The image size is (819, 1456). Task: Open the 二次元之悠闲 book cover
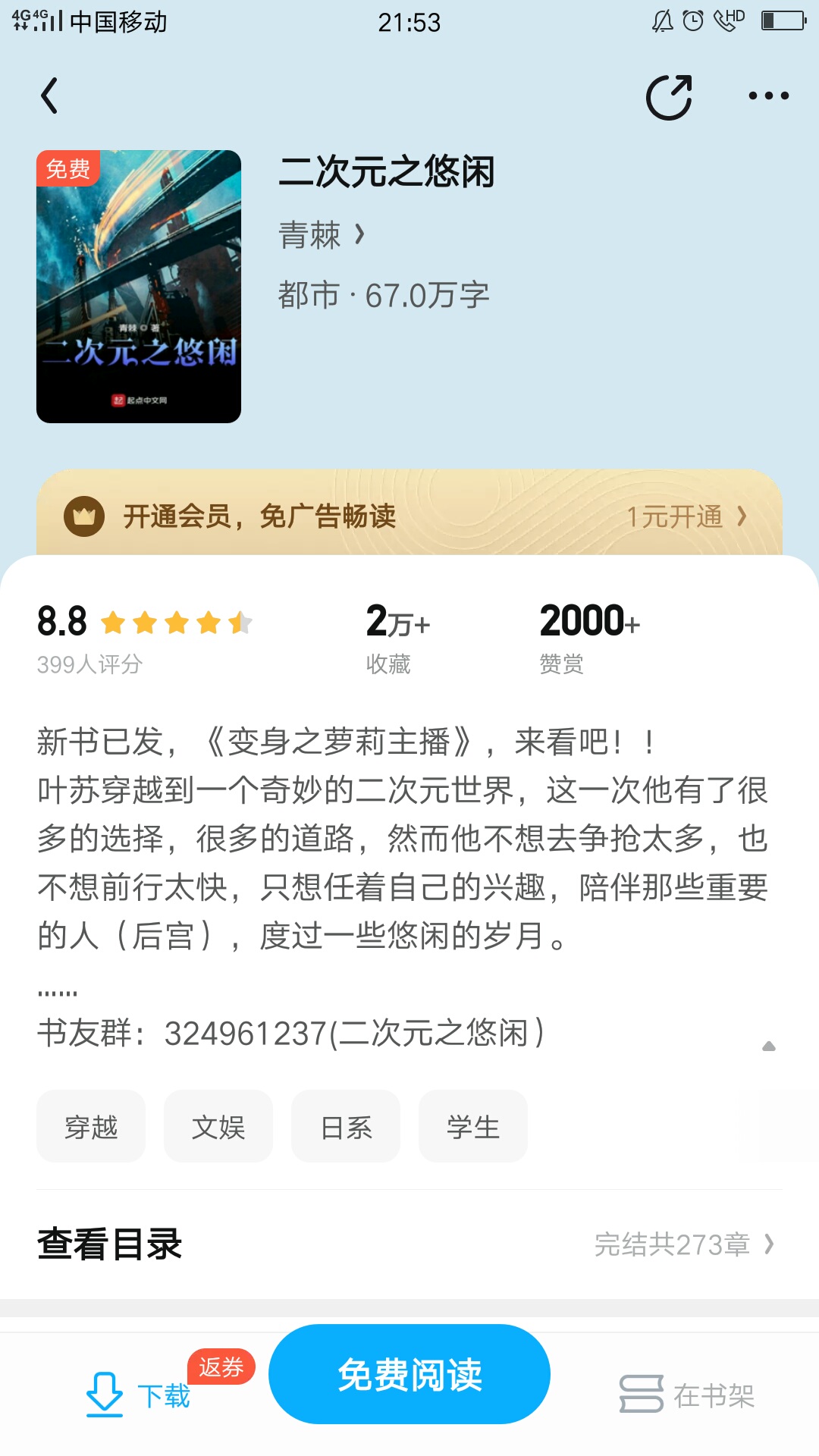[139, 287]
